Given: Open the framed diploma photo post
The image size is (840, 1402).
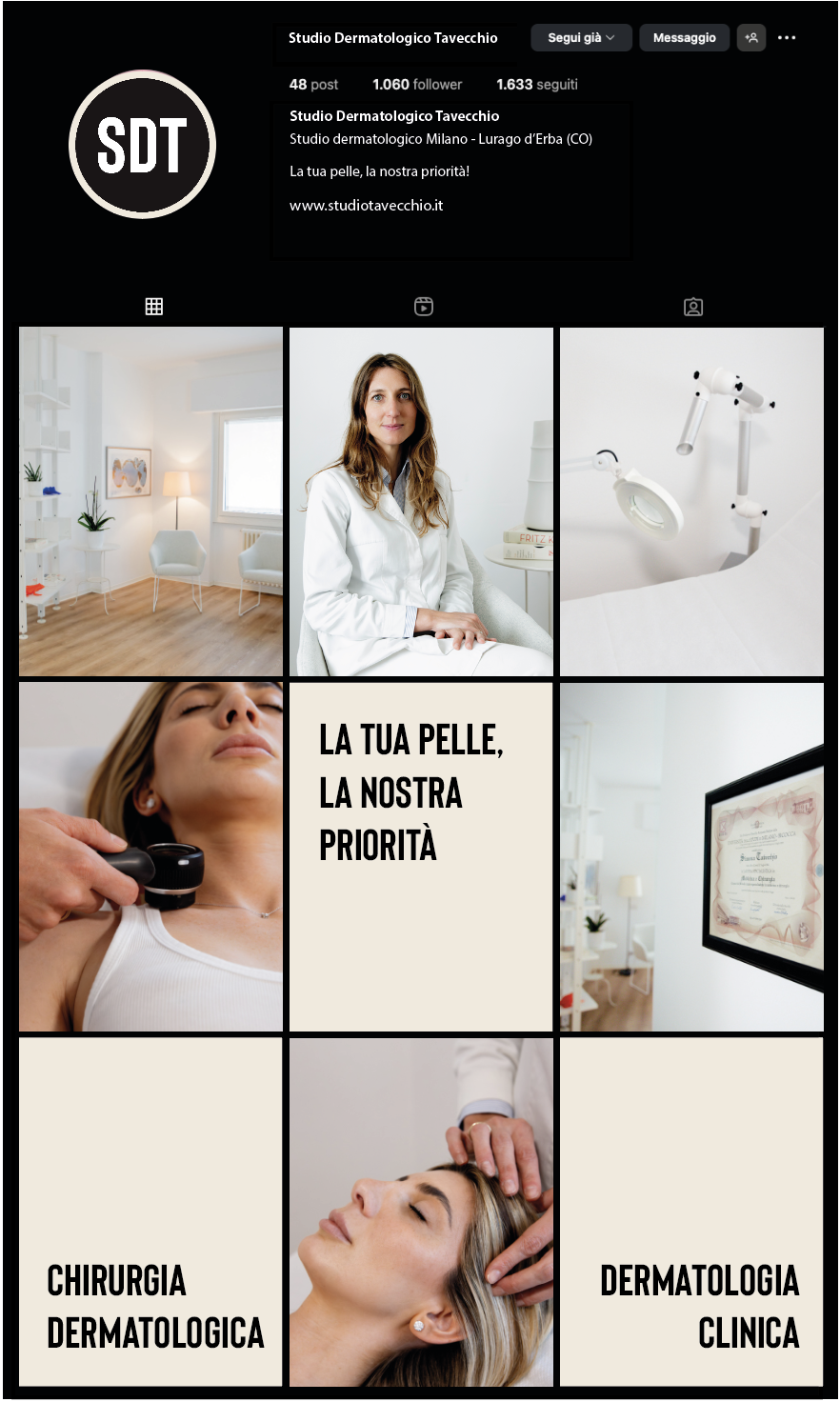Looking at the screenshot, I should pyautogui.click(x=691, y=857).
